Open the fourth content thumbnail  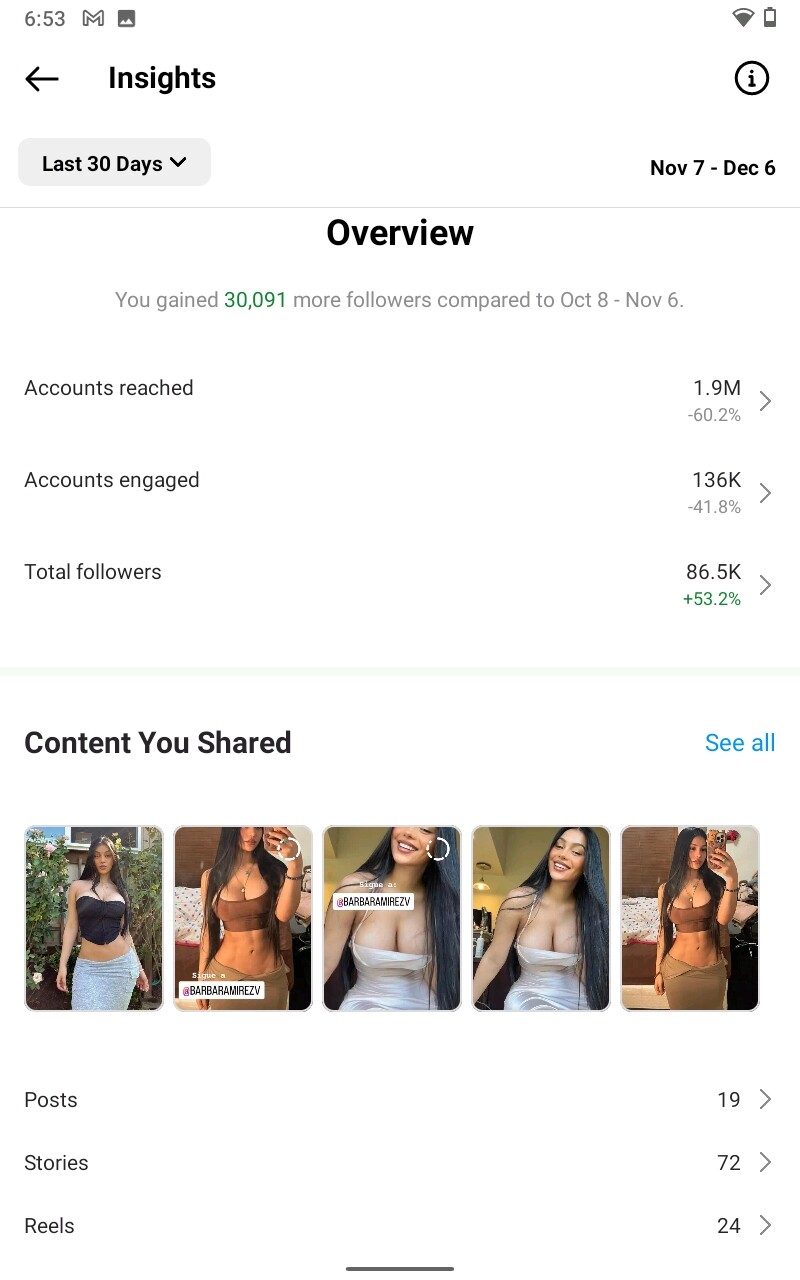pos(541,918)
